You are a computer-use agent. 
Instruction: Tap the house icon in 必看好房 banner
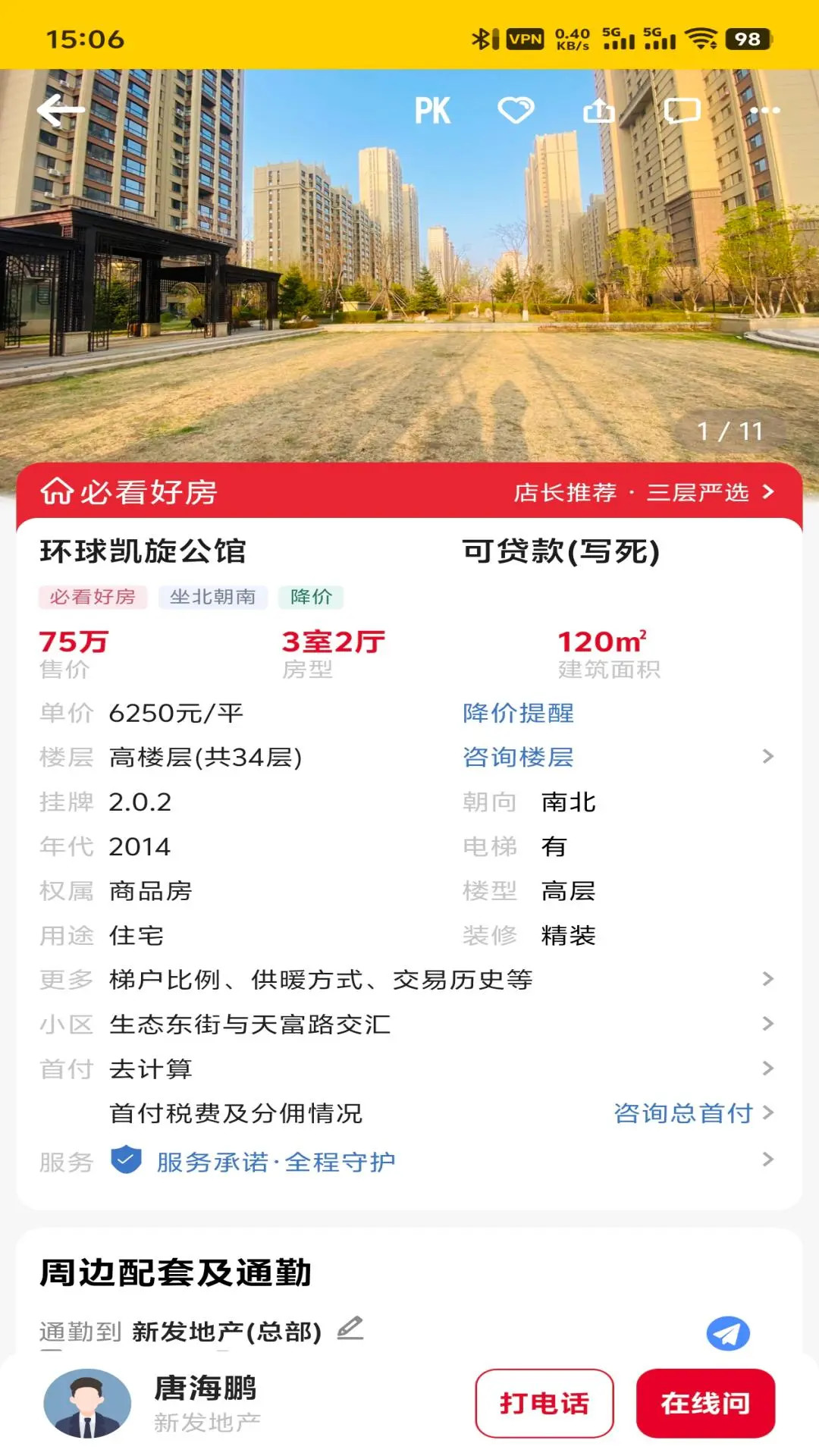[57, 493]
